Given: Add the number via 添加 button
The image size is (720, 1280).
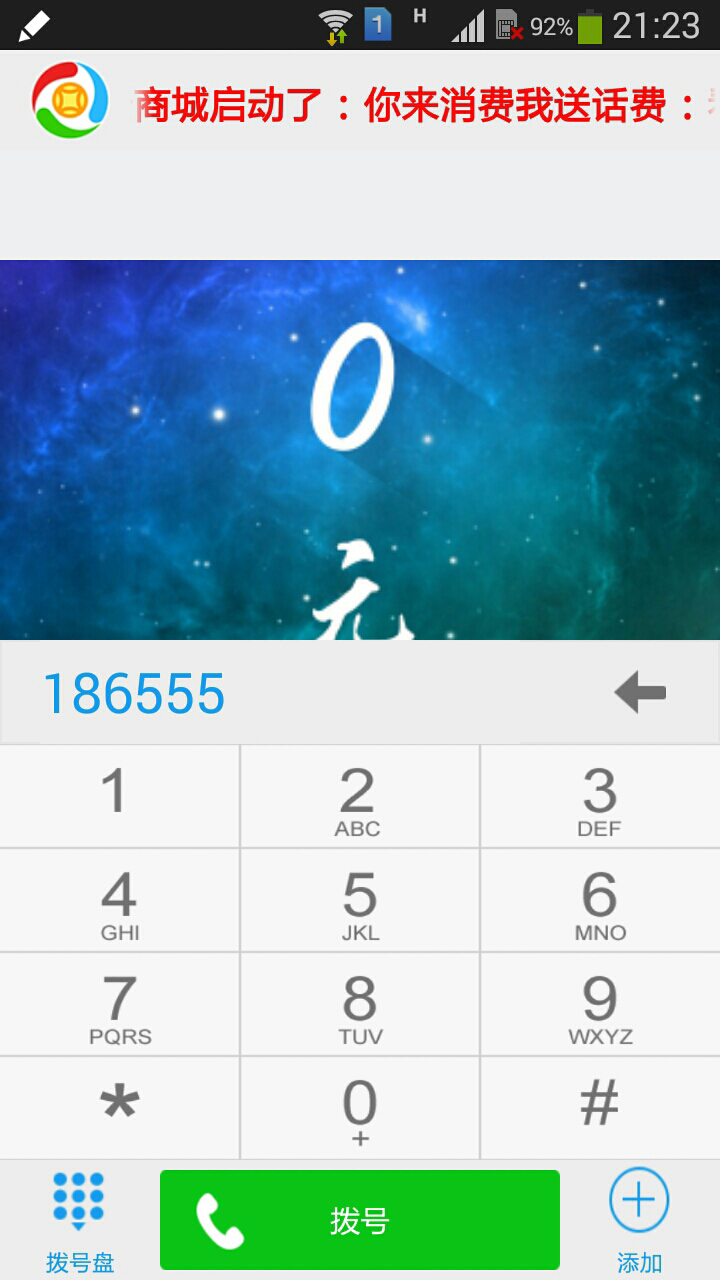Looking at the screenshot, I should [639, 1220].
